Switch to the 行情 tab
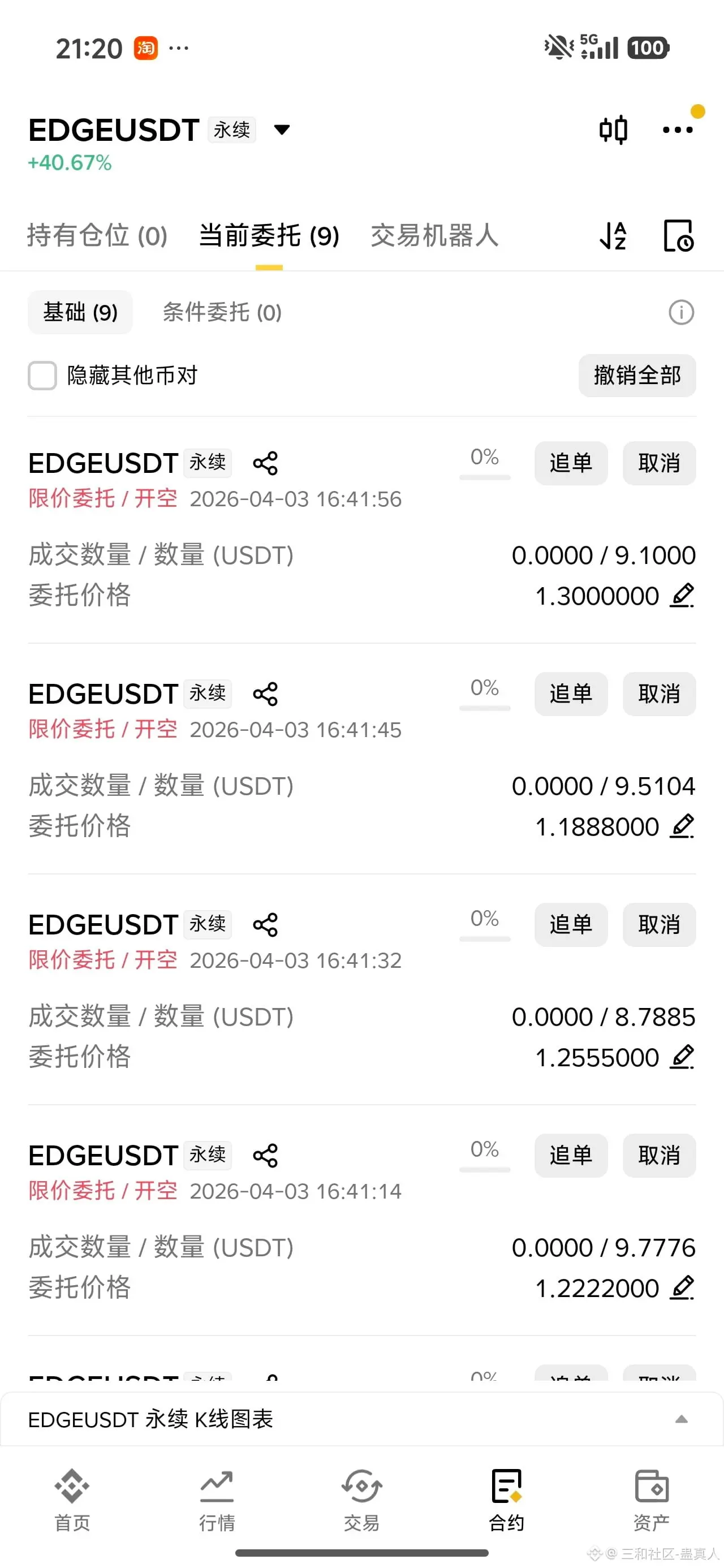This screenshot has width=724, height=1568. [x=217, y=1498]
